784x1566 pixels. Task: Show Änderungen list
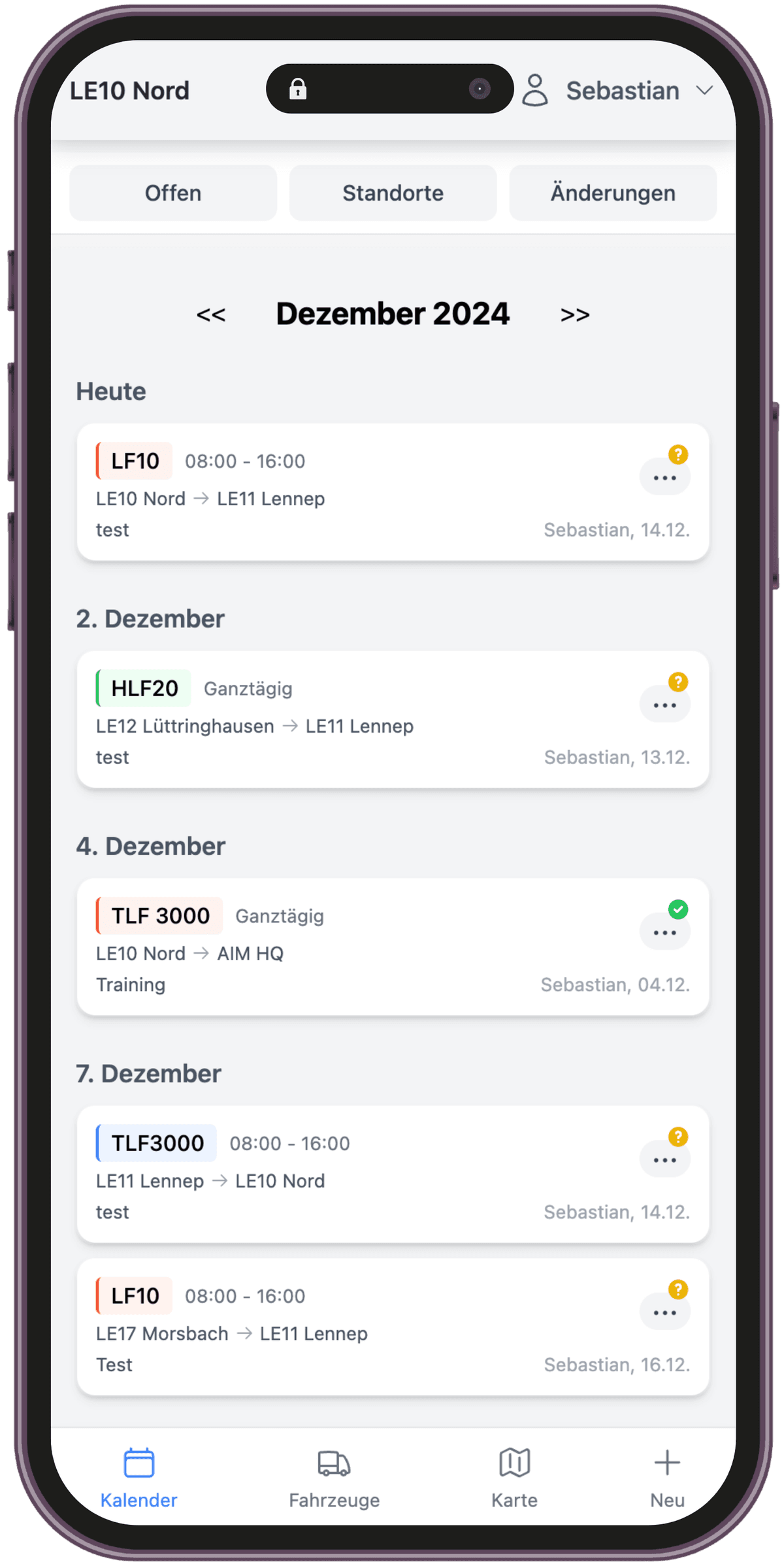(x=612, y=193)
